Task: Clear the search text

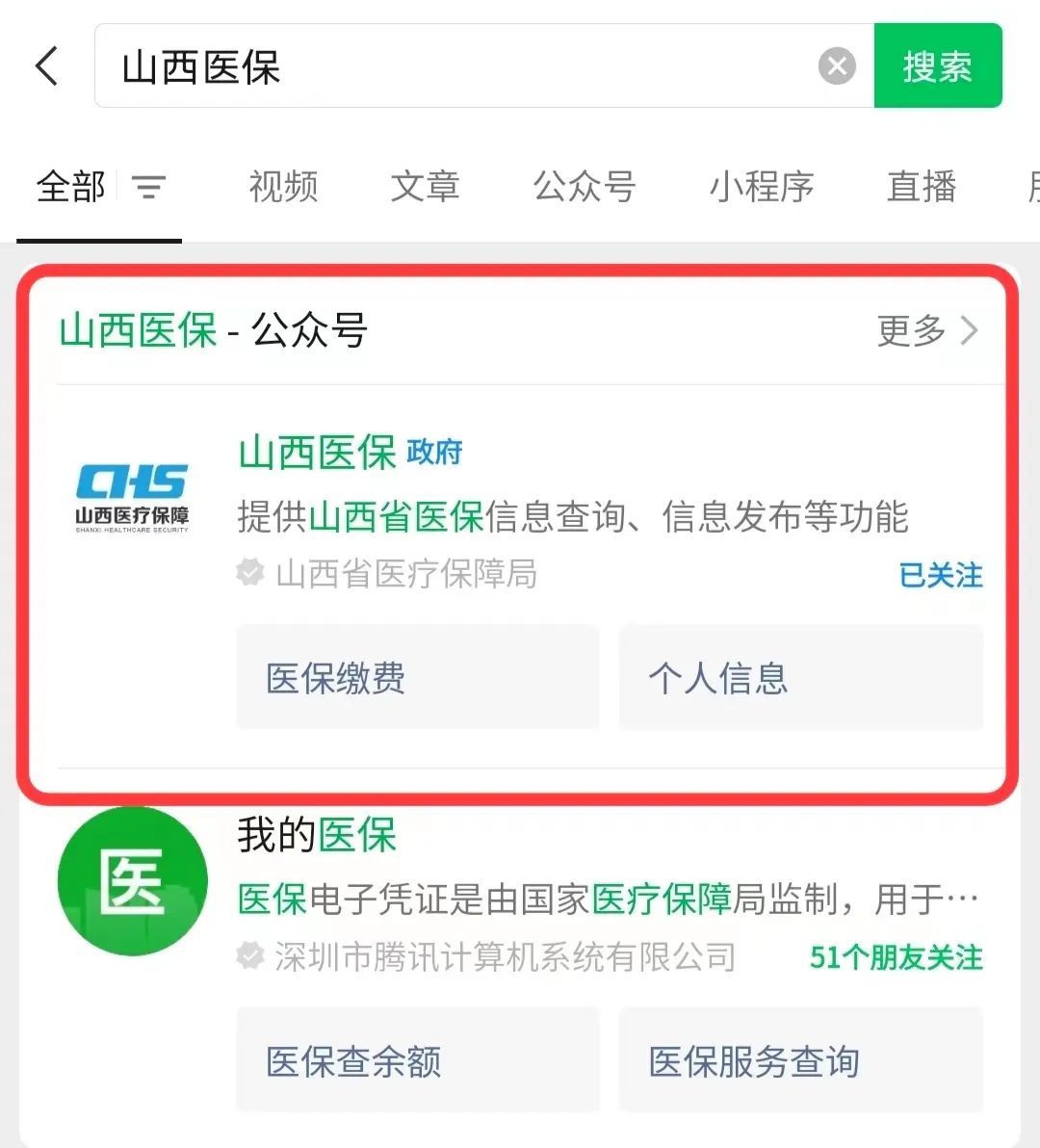Action: click(837, 66)
